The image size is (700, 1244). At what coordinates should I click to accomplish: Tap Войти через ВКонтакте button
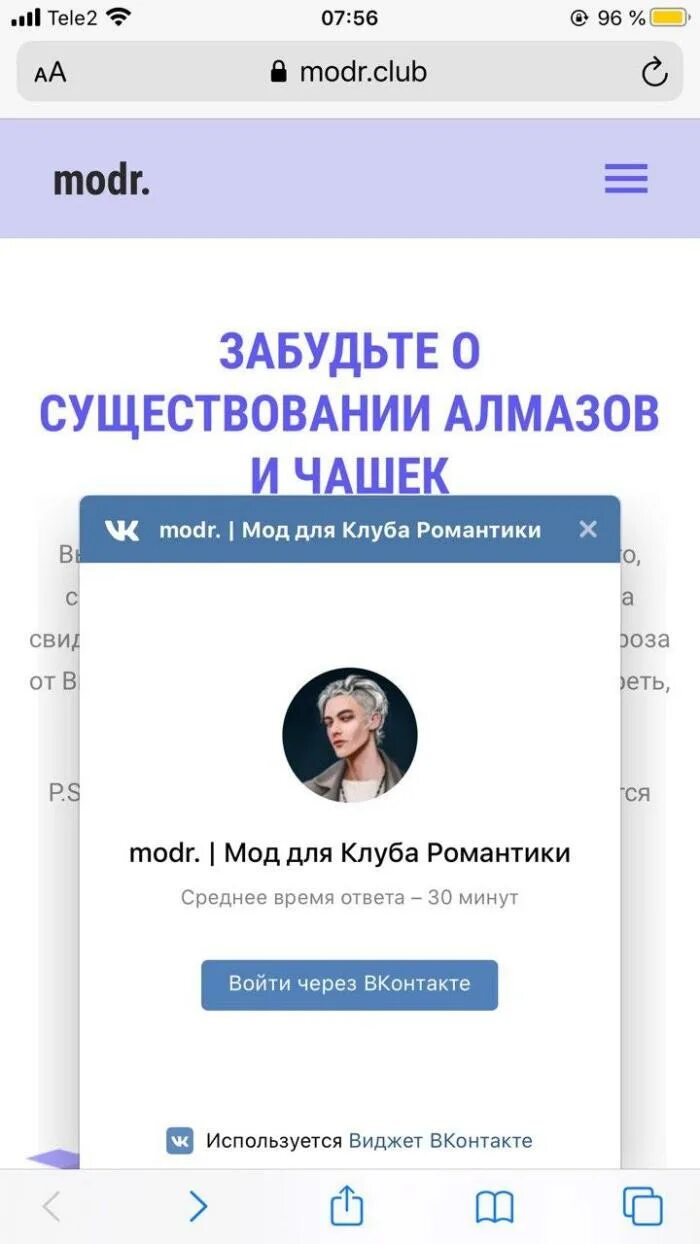(x=349, y=985)
